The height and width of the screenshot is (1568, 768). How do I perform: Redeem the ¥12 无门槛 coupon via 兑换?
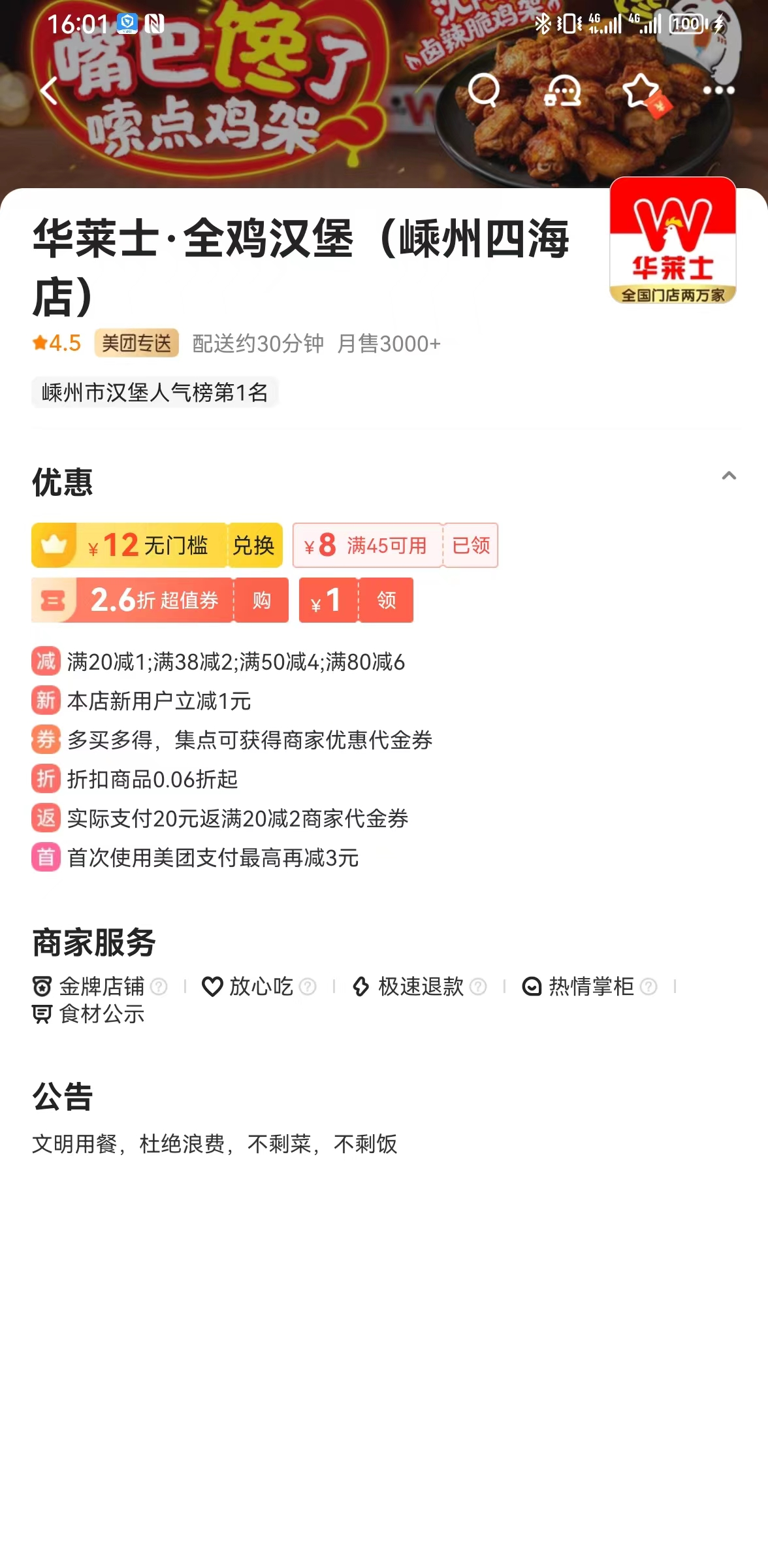[254, 545]
